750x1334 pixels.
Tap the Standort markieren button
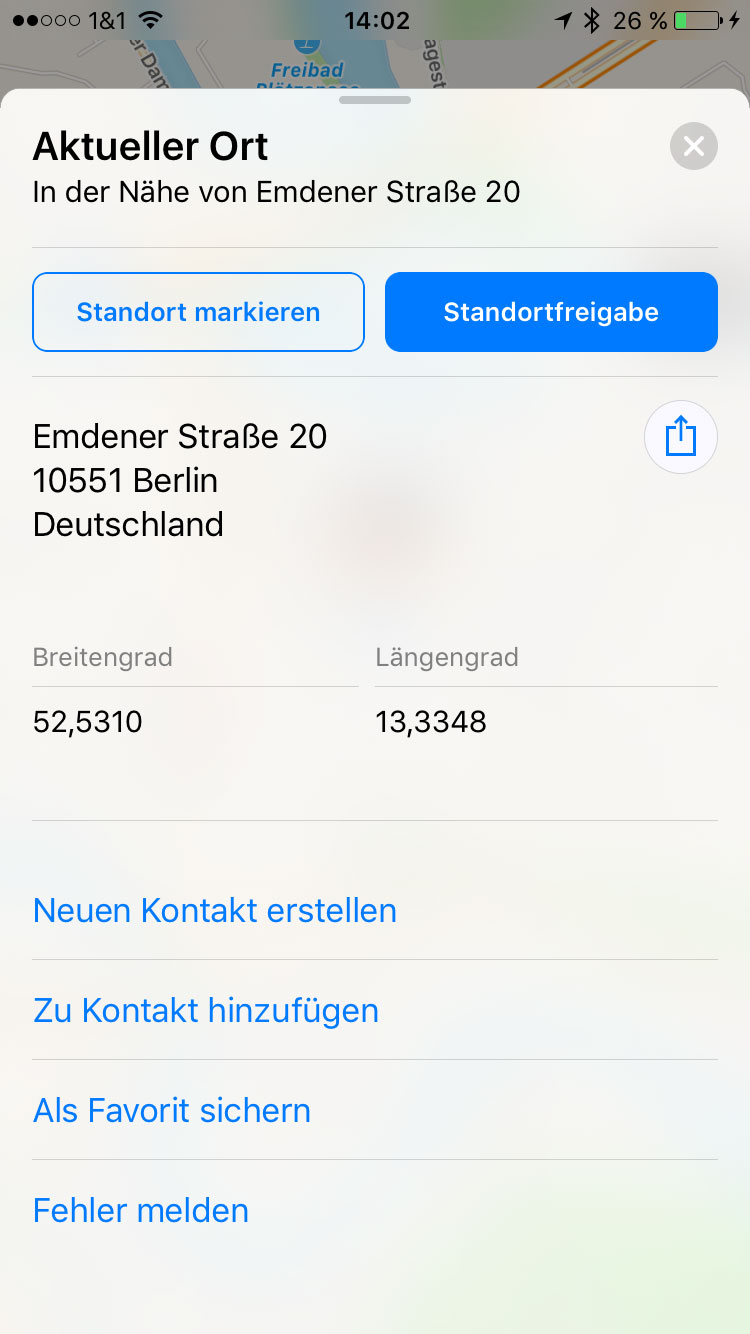coord(198,312)
